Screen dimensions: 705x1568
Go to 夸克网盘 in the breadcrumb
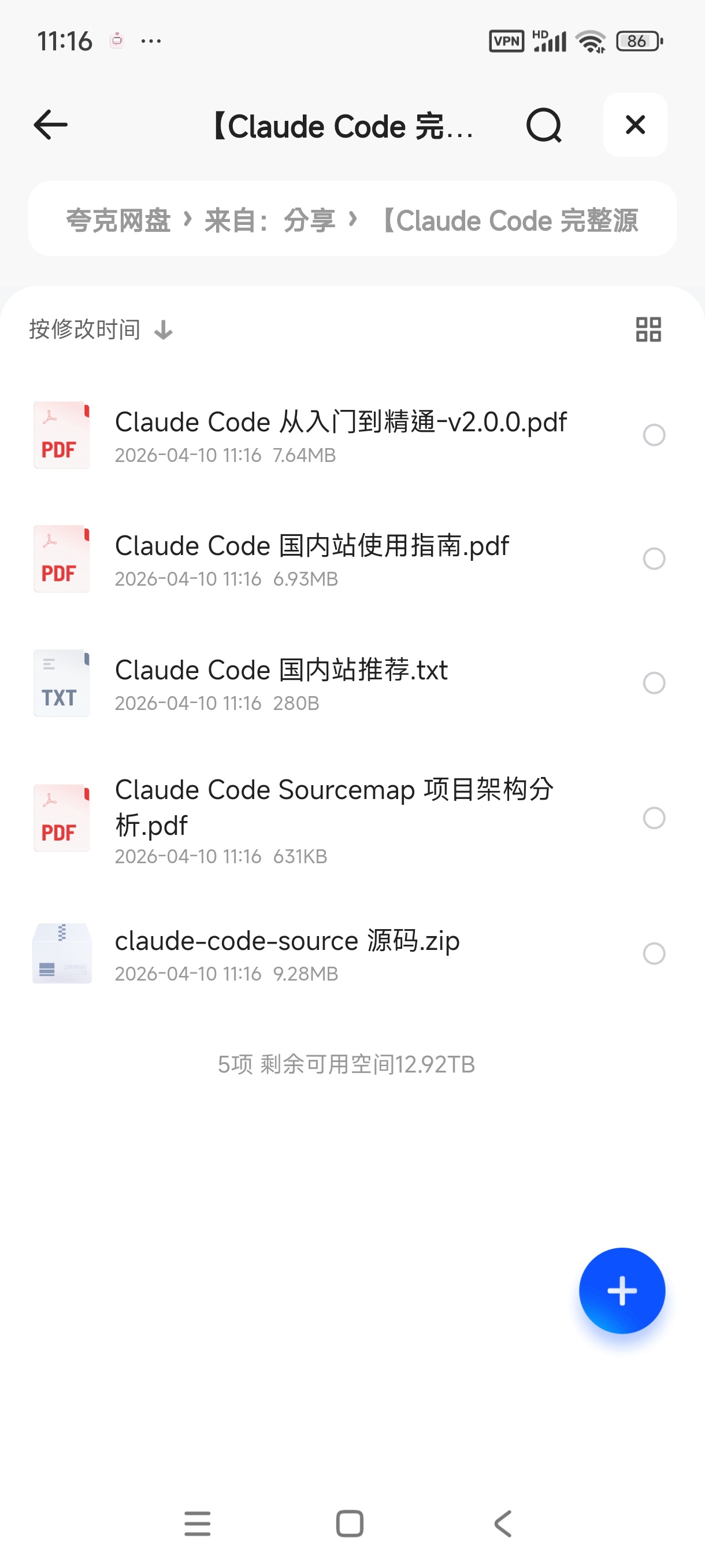pos(117,220)
